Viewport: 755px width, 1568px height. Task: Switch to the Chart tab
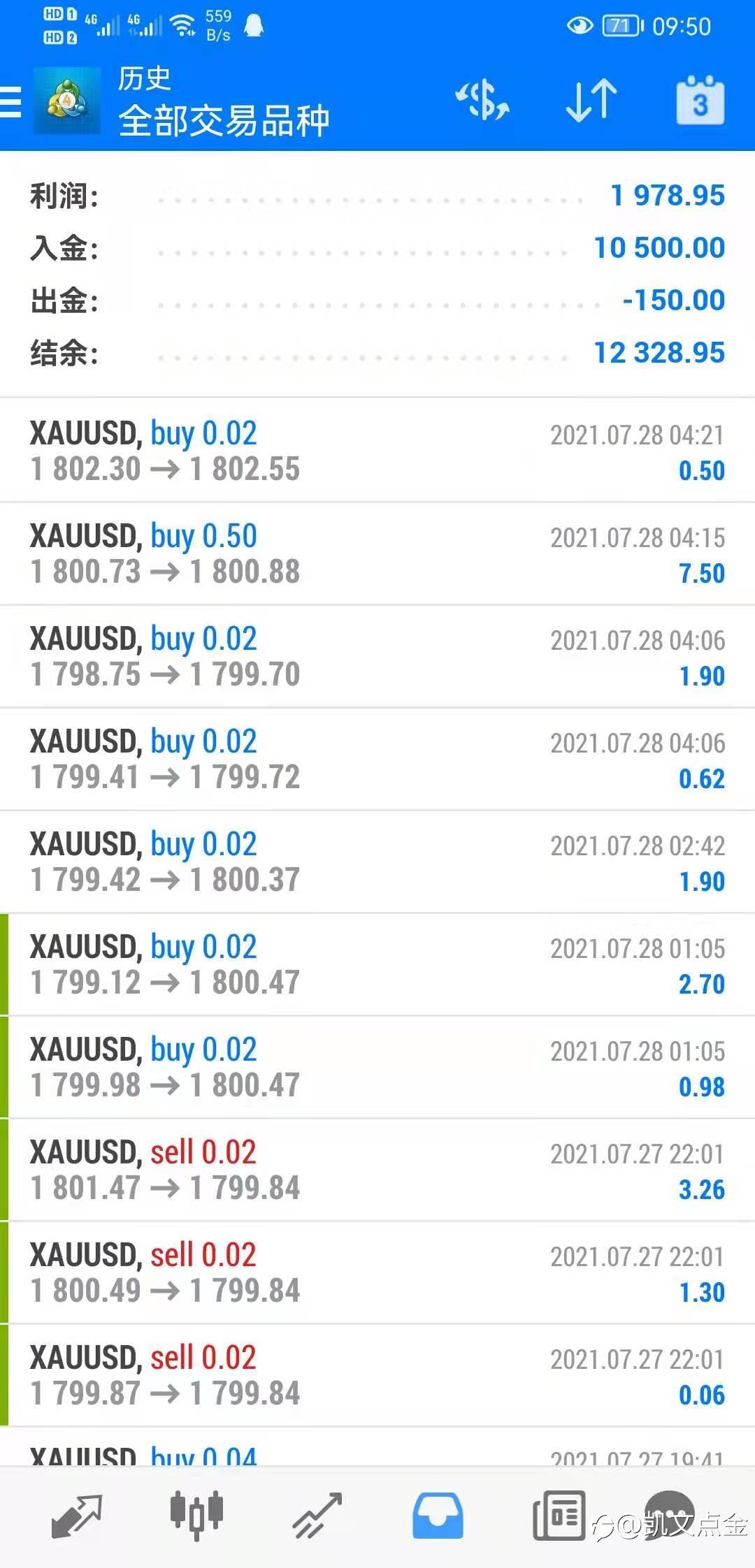pyautogui.click(x=196, y=1516)
